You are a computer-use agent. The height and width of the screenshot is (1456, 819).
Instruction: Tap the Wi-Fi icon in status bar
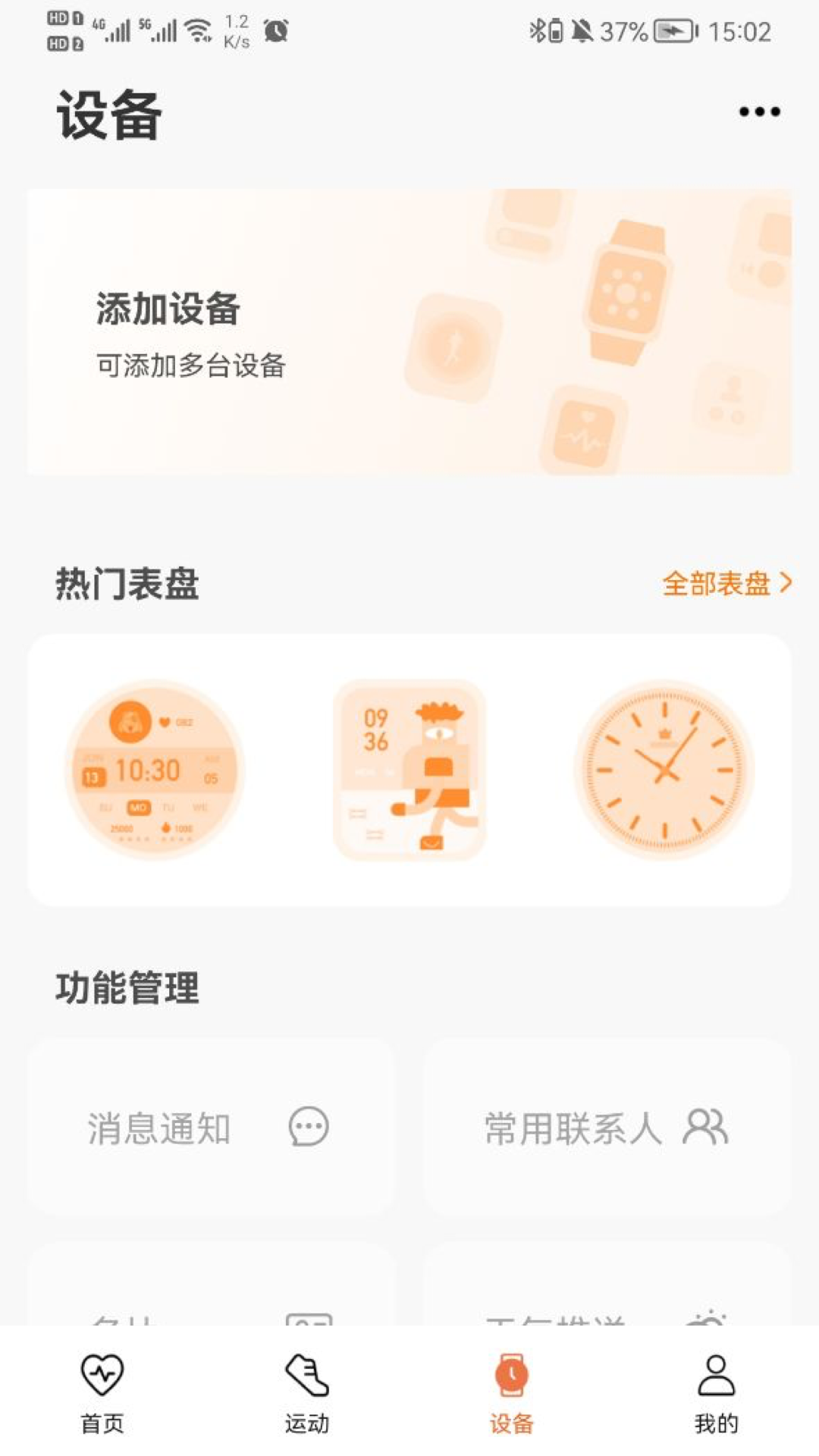199,29
